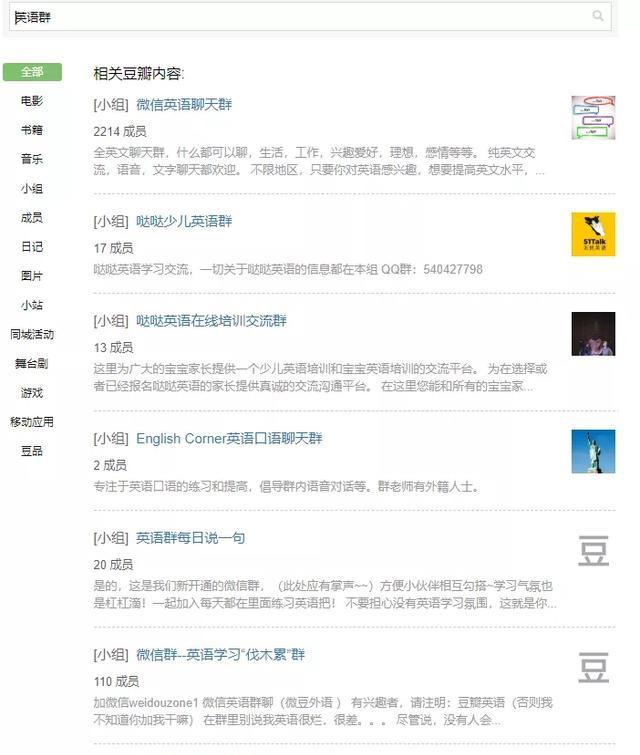Viewport: 640px width, 755px height.
Task: Tap the search field containing 英语群
Action: [300, 17]
